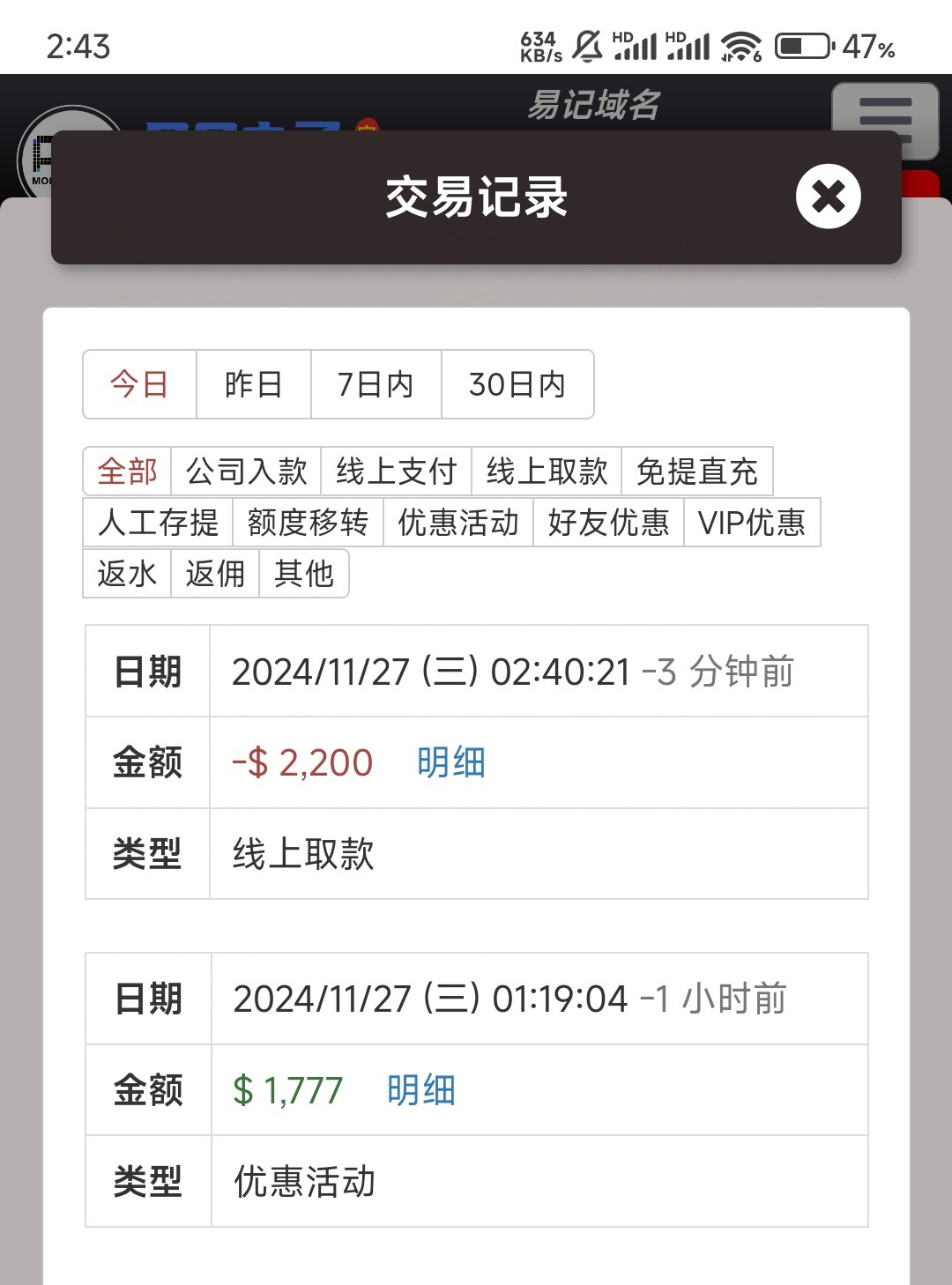The width and height of the screenshot is (952, 1285).
Task: Filter by 线上支付
Action: [x=397, y=472]
